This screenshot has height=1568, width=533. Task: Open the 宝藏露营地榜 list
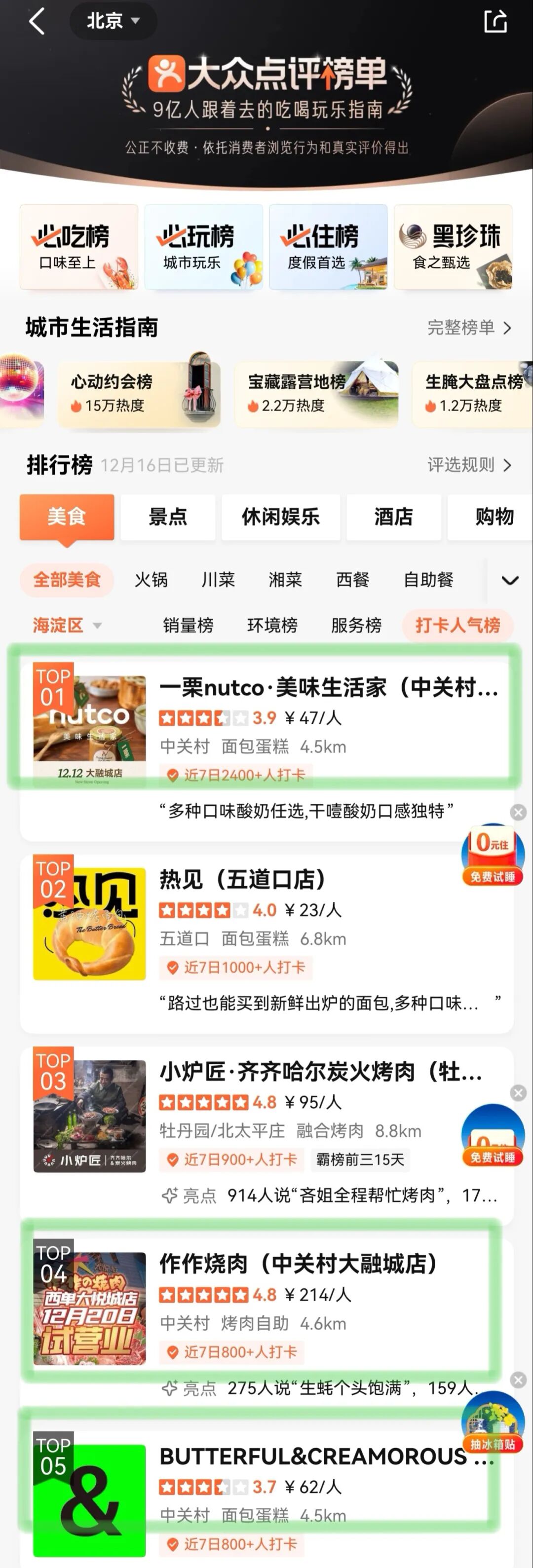316,393
